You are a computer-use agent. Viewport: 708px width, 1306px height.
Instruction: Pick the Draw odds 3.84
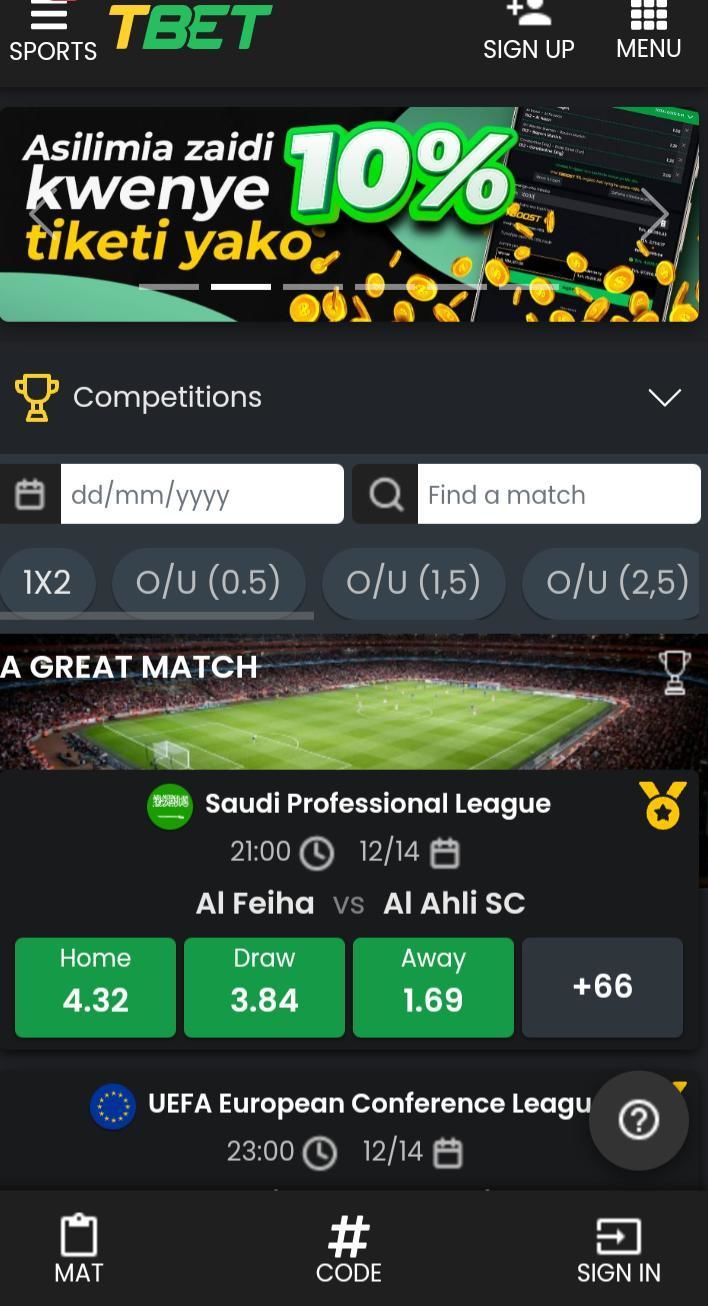264,986
